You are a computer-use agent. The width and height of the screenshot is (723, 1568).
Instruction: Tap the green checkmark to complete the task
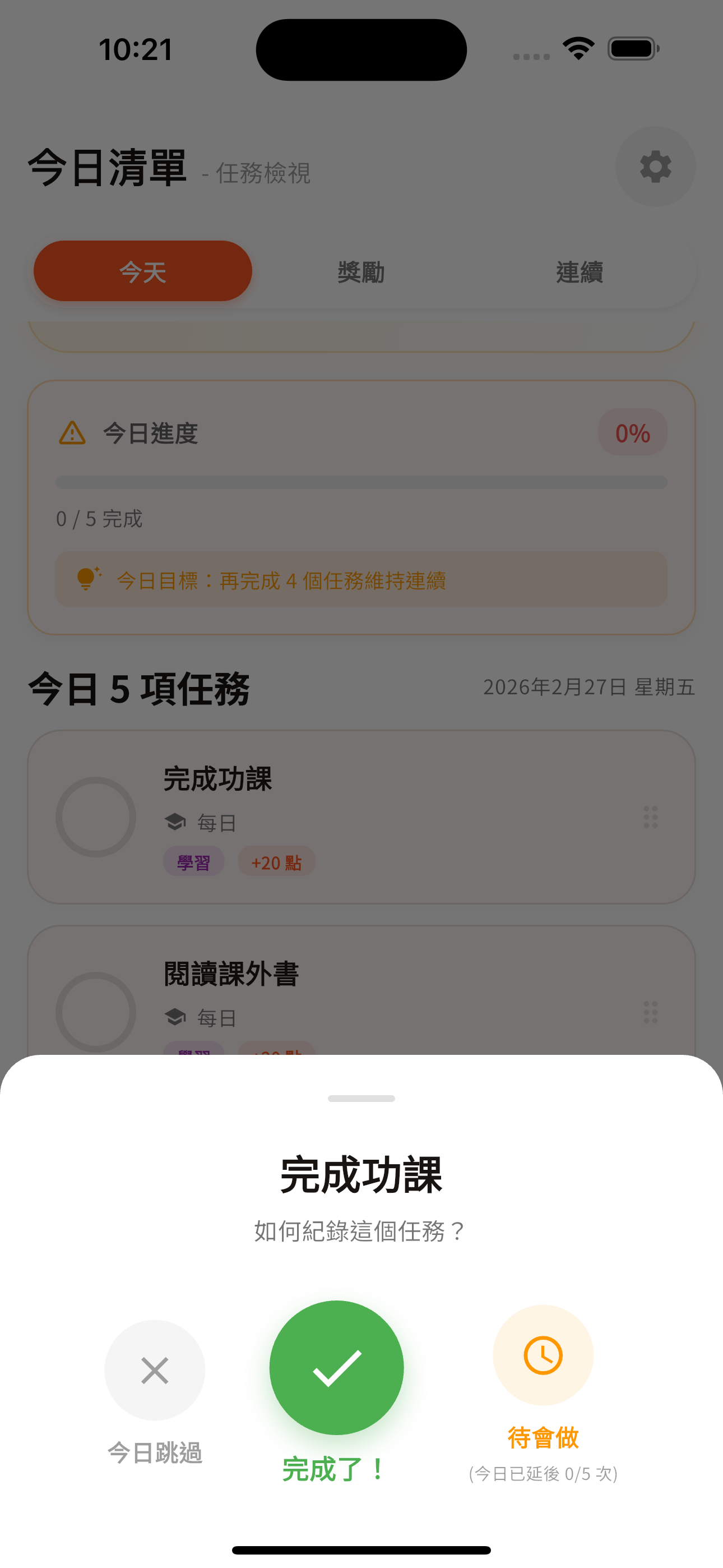coord(336,1368)
